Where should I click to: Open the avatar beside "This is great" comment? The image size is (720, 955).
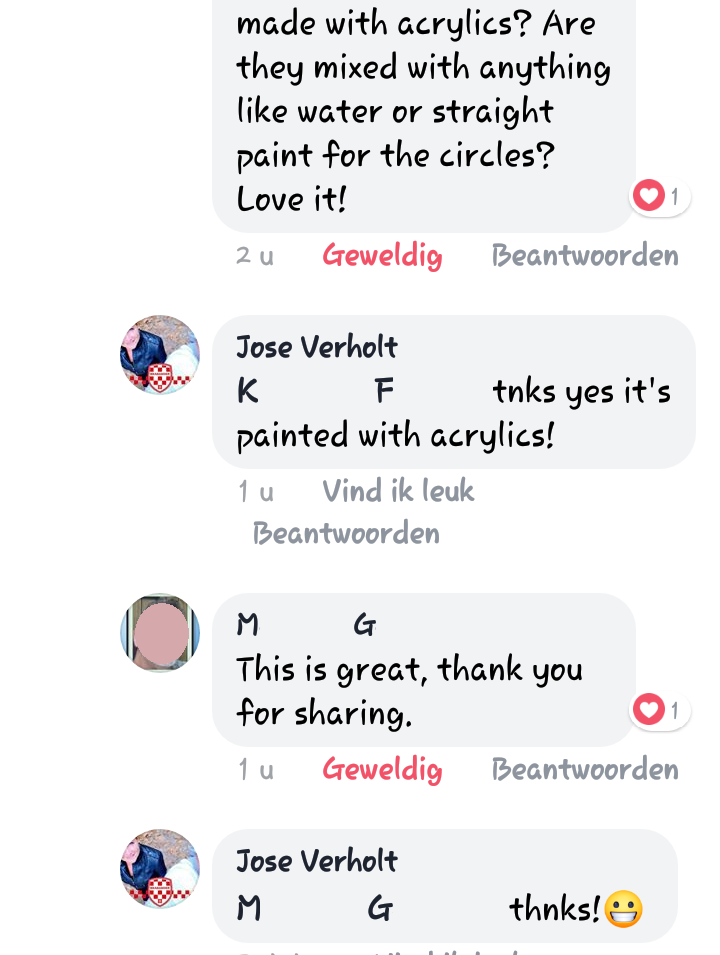point(160,633)
